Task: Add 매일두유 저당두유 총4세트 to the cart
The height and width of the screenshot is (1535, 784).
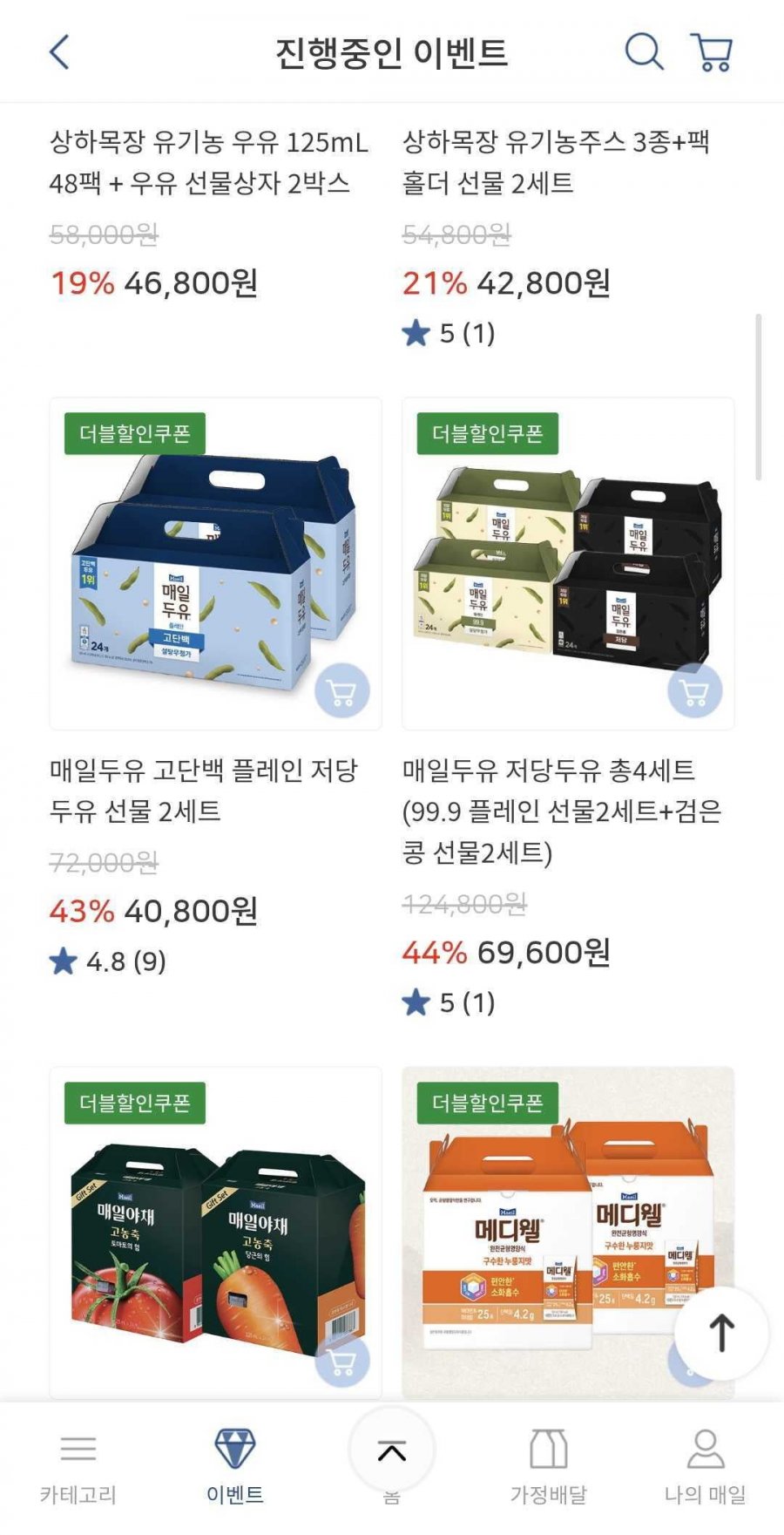Action: [x=694, y=691]
